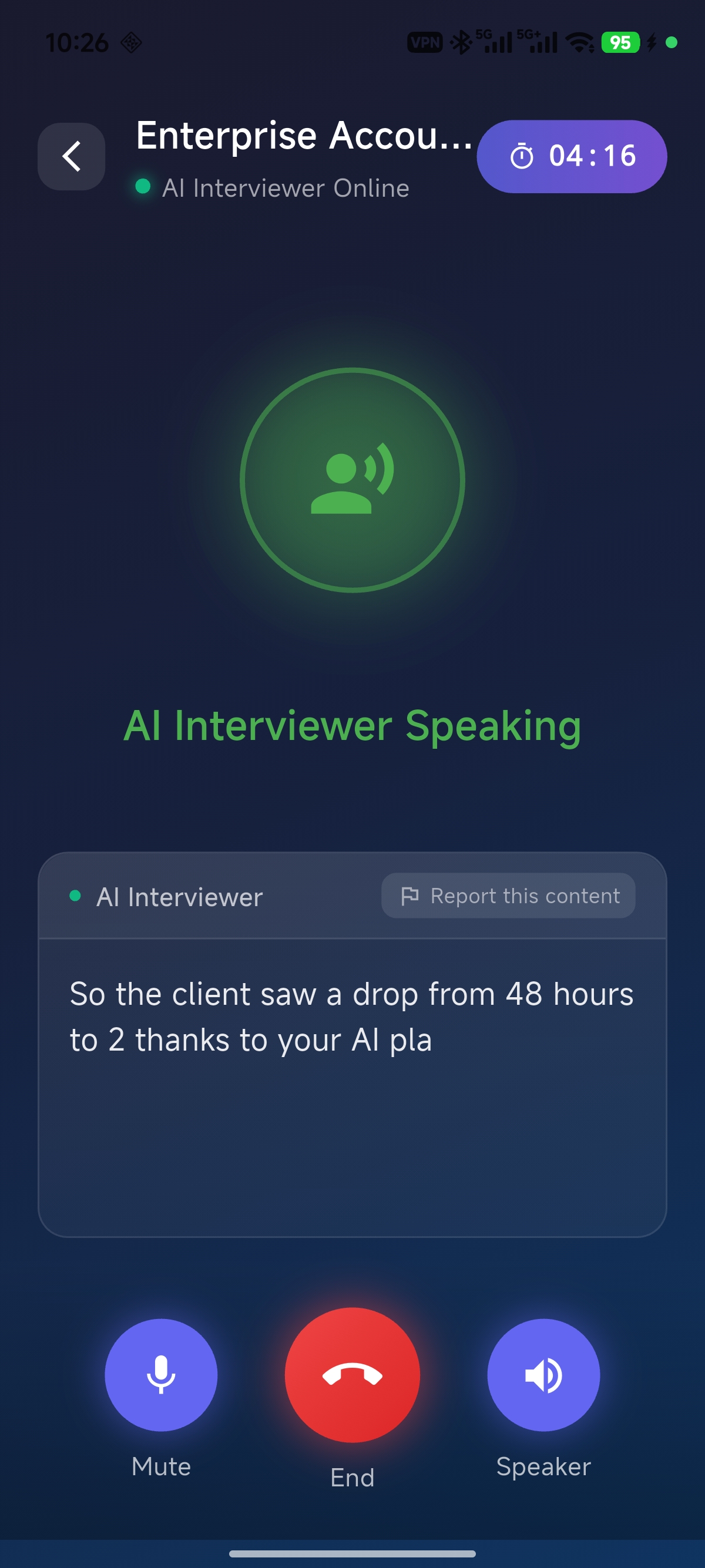Toggle the Speaker output
Image resolution: width=705 pixels, height=1568 pixels.
pyautogui.click(x=543, y=1374)
